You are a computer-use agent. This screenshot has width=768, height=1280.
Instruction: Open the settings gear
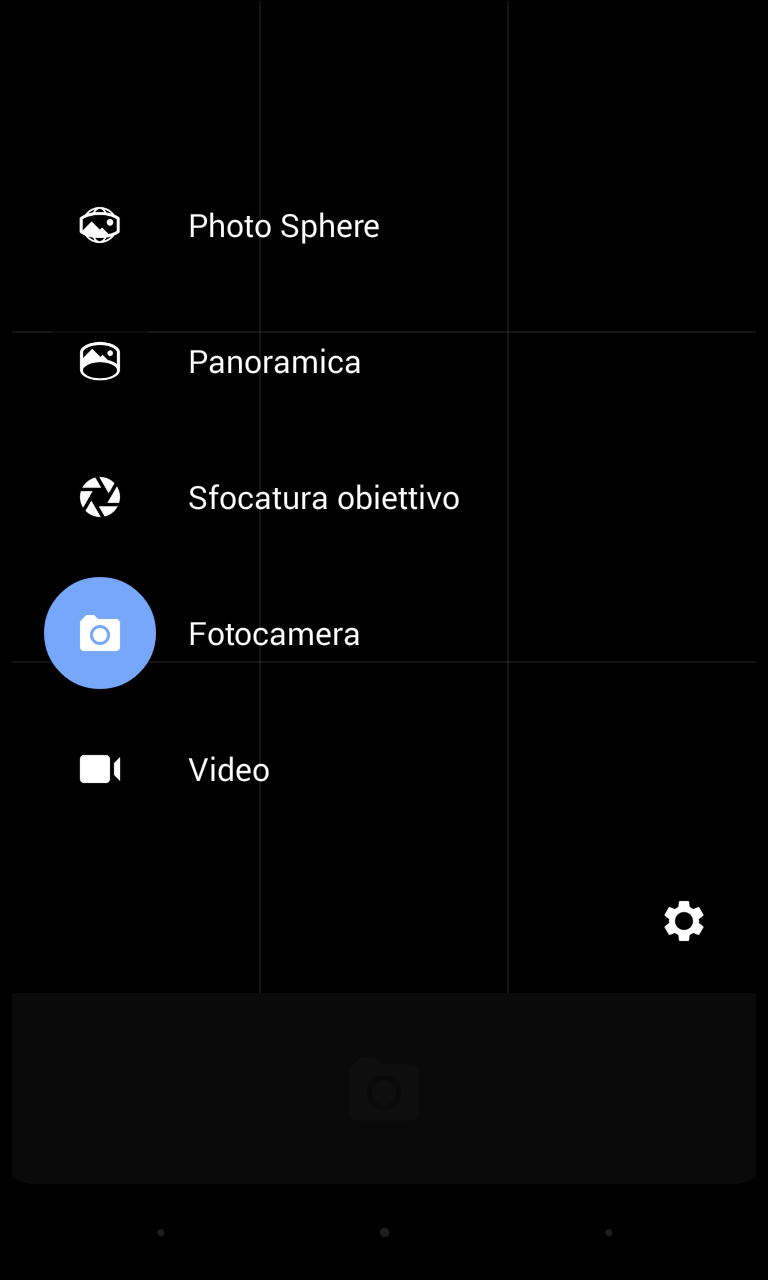click(684, 921)
